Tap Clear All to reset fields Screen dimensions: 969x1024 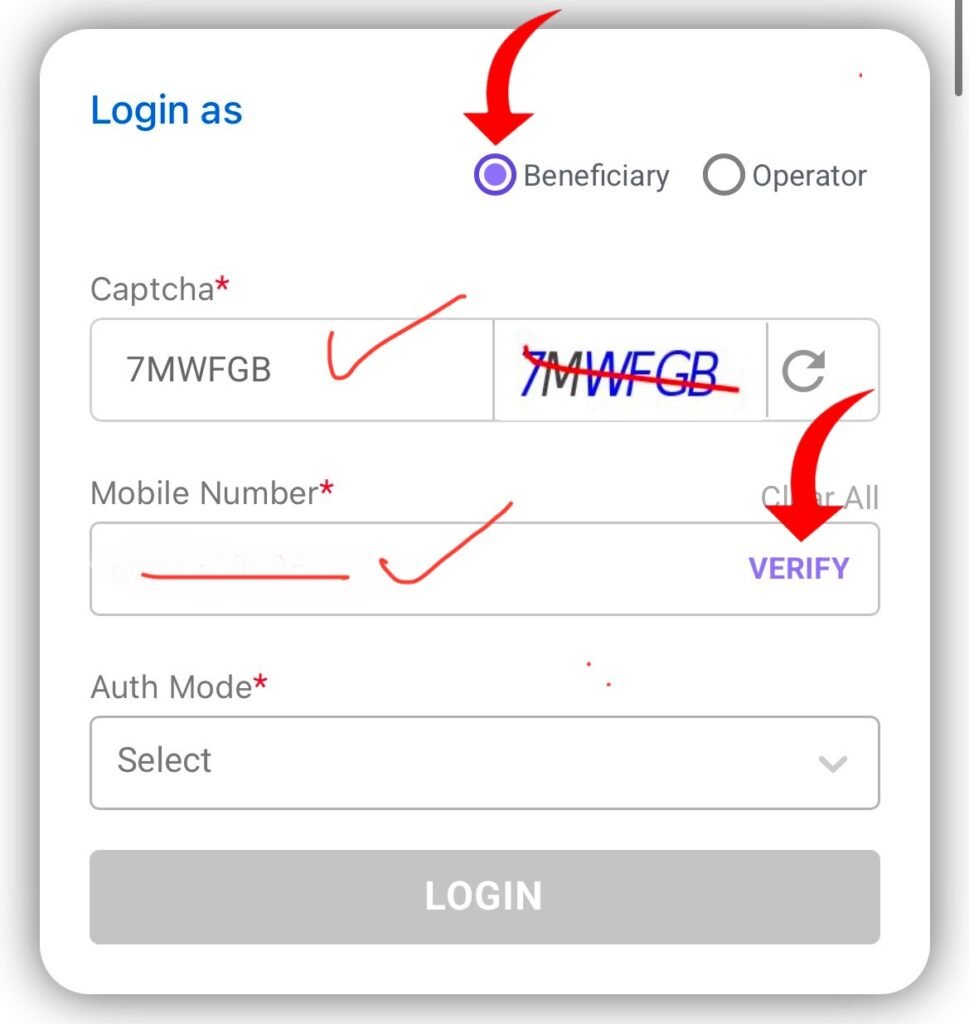tap(820, 497)
